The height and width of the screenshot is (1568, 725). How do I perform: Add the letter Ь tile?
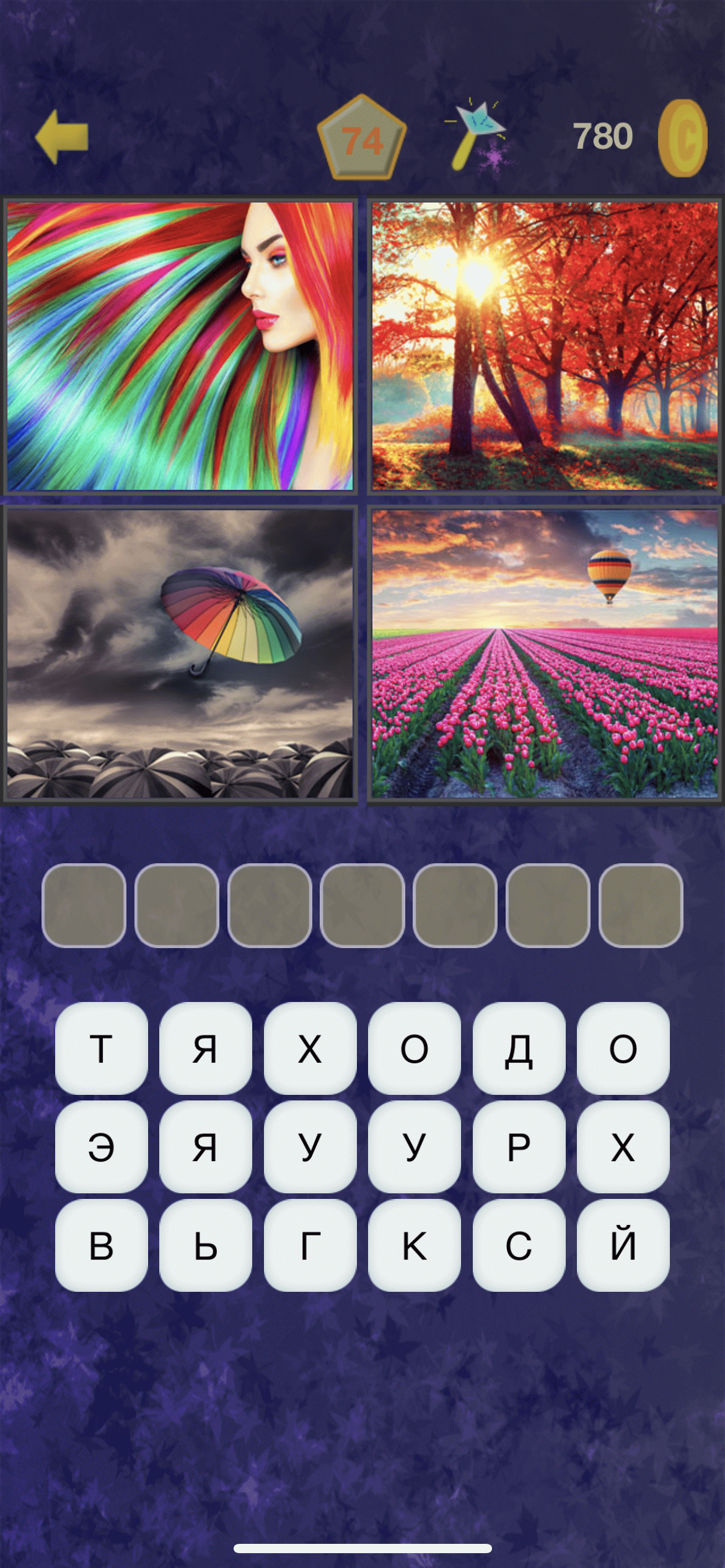[x=205, y=1245]
